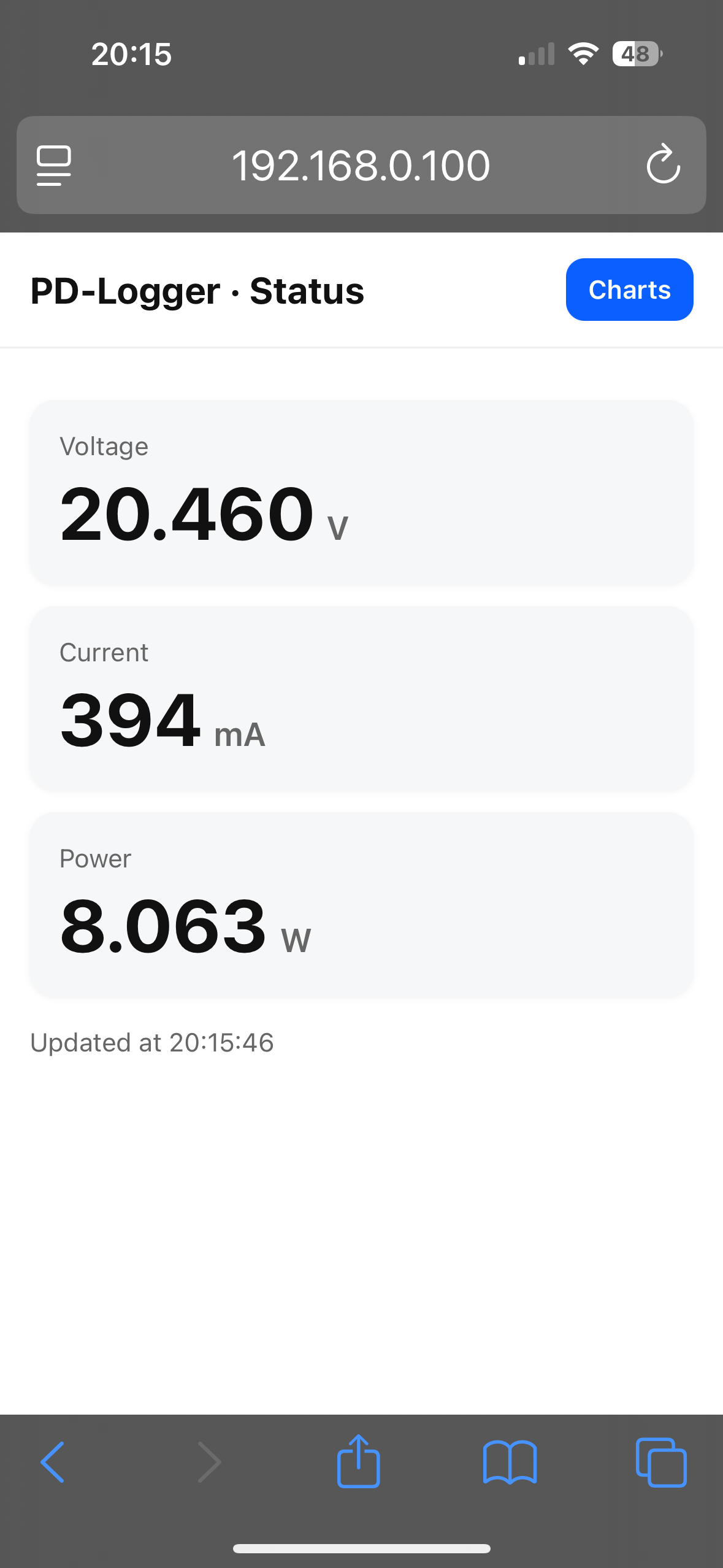Share this page

pos(358,1462)
